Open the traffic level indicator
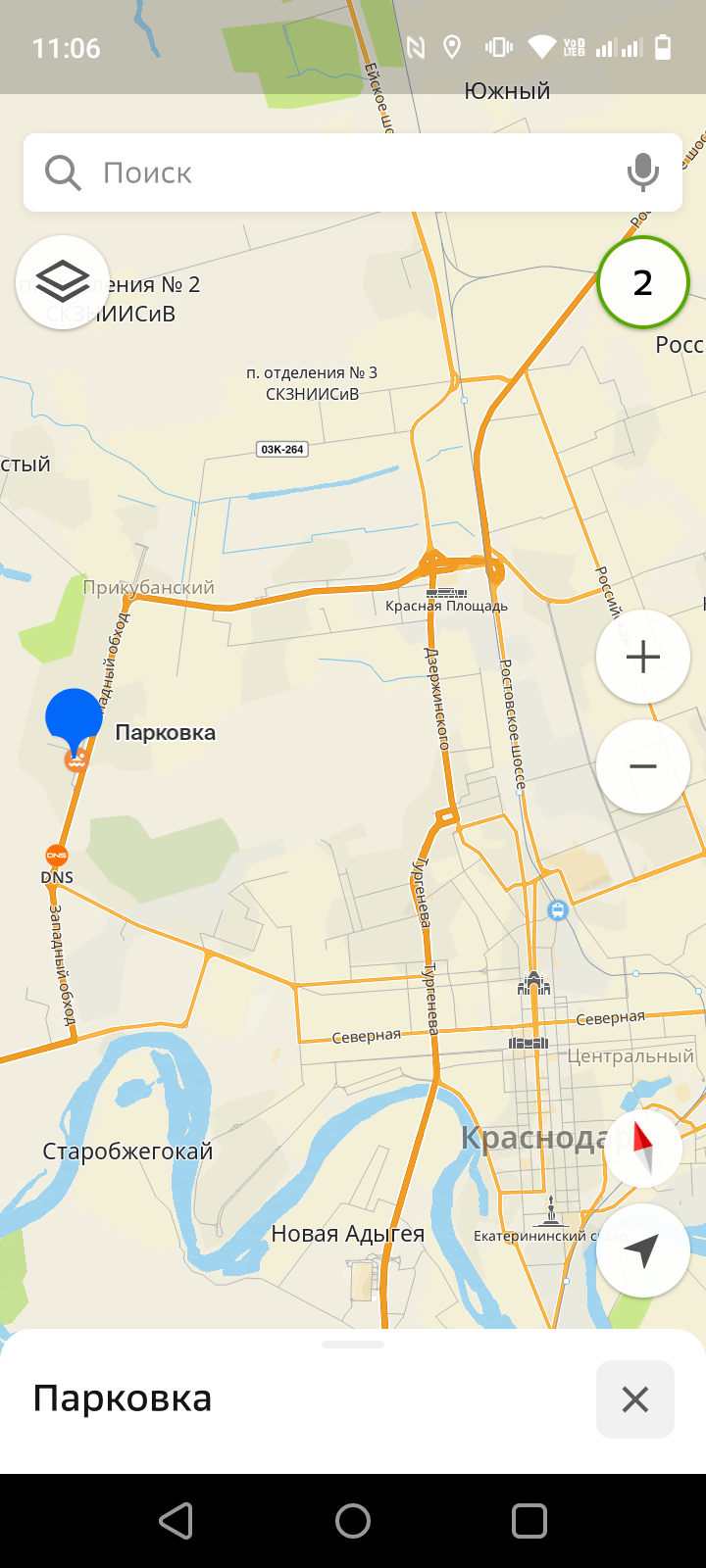The height and width of the screenshot is (1568, 706). point(642,282)
